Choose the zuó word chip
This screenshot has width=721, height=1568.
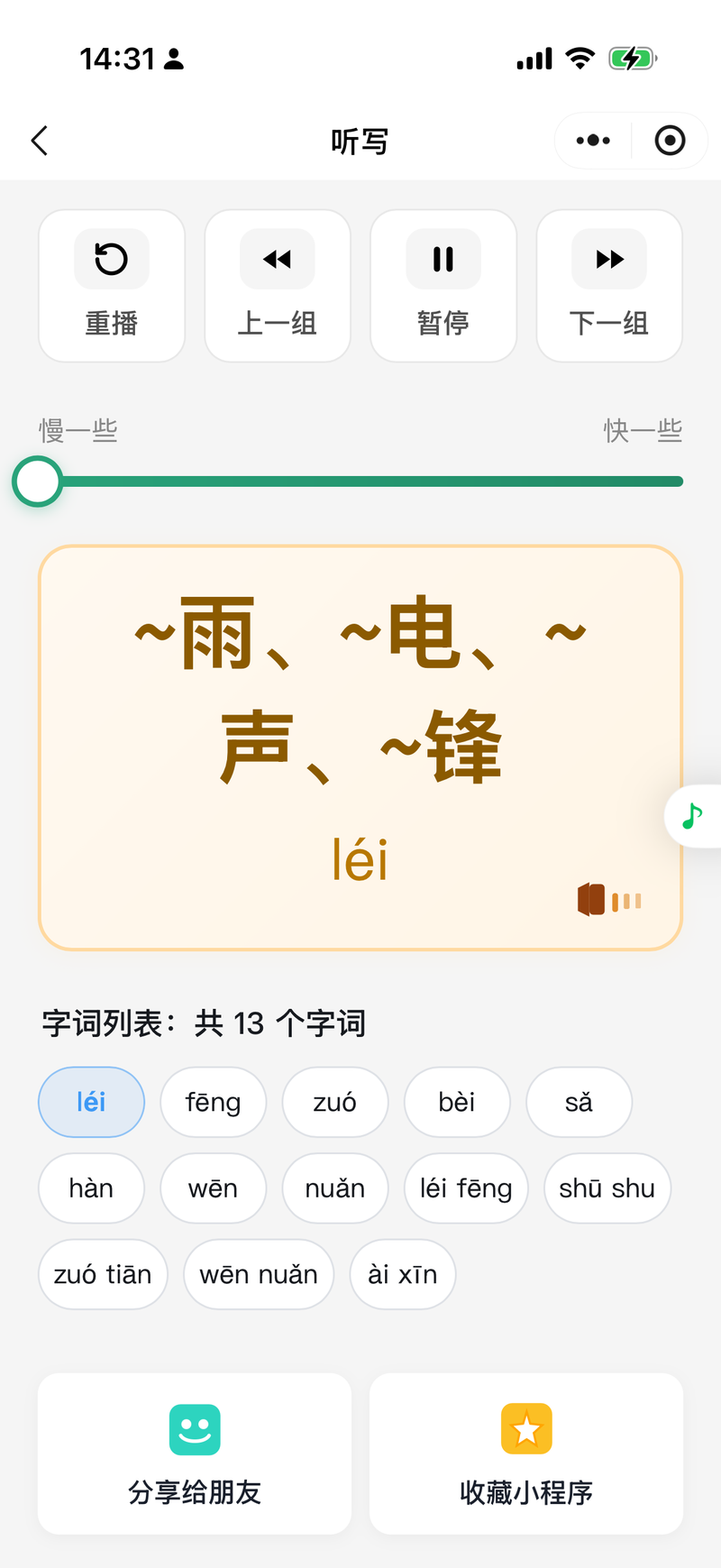[335, 1102]
